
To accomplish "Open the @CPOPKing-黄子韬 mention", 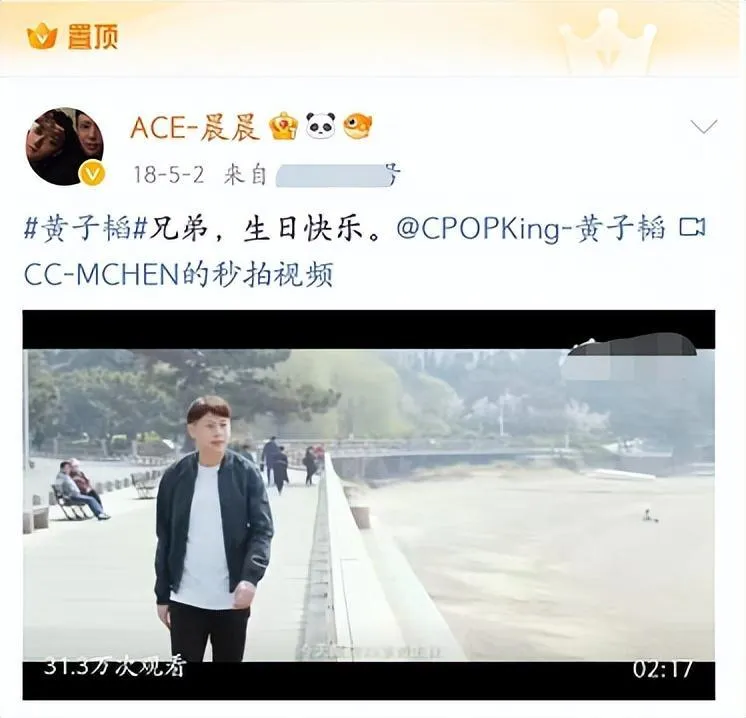I will tap(530, 228).
